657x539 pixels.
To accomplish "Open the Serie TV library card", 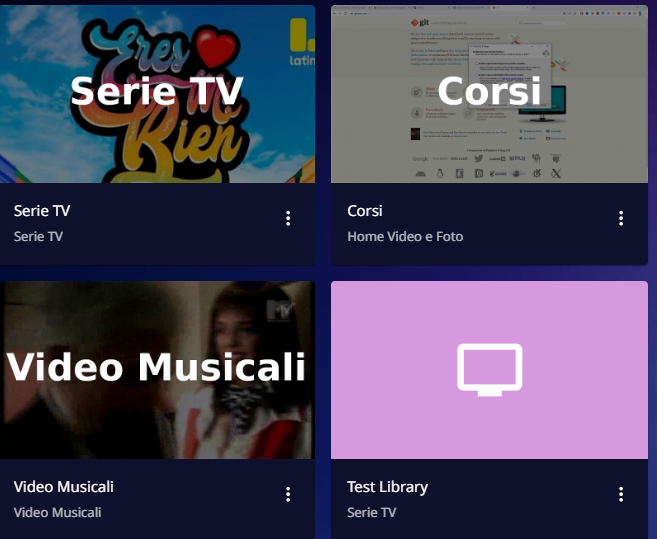I will tap(157, 94).
